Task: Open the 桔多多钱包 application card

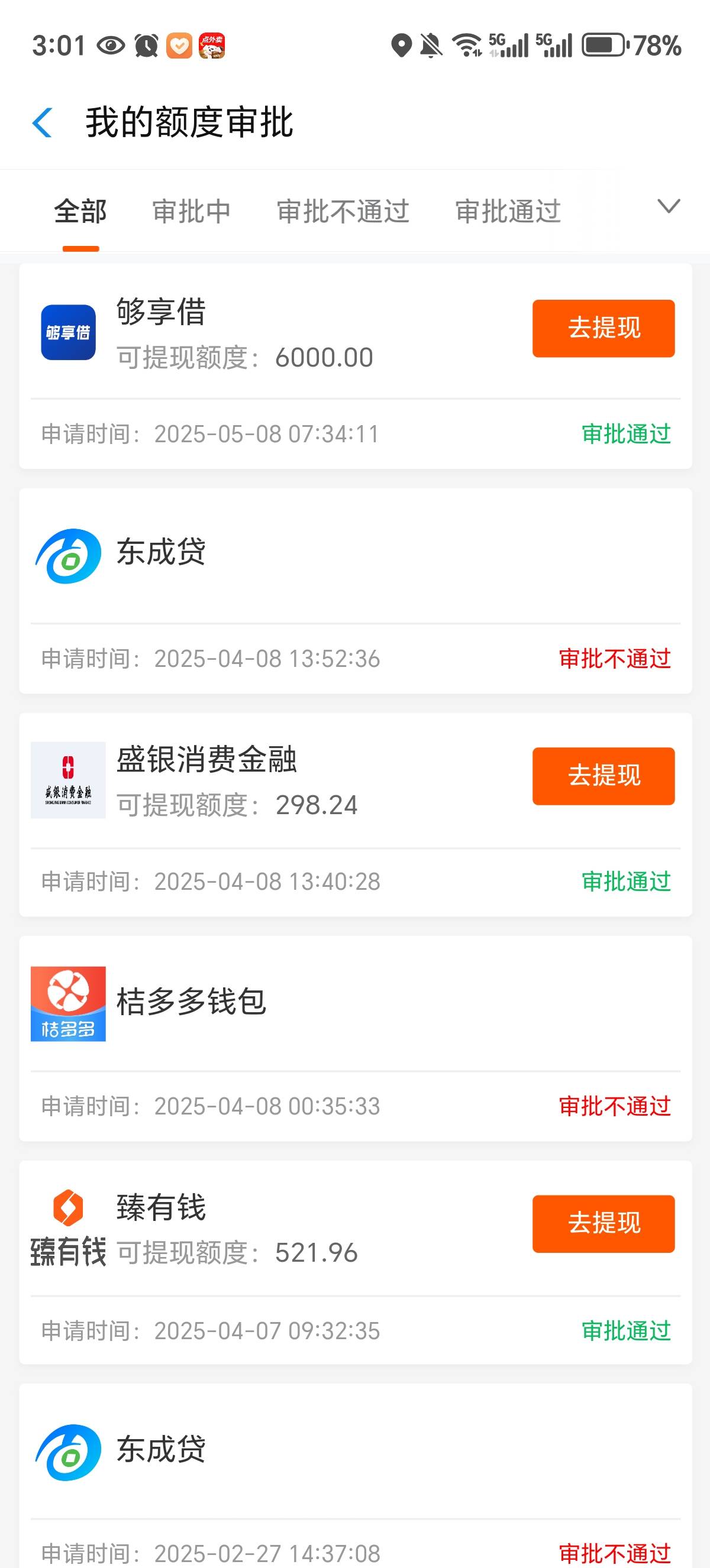Action: tap(356, 1038)
